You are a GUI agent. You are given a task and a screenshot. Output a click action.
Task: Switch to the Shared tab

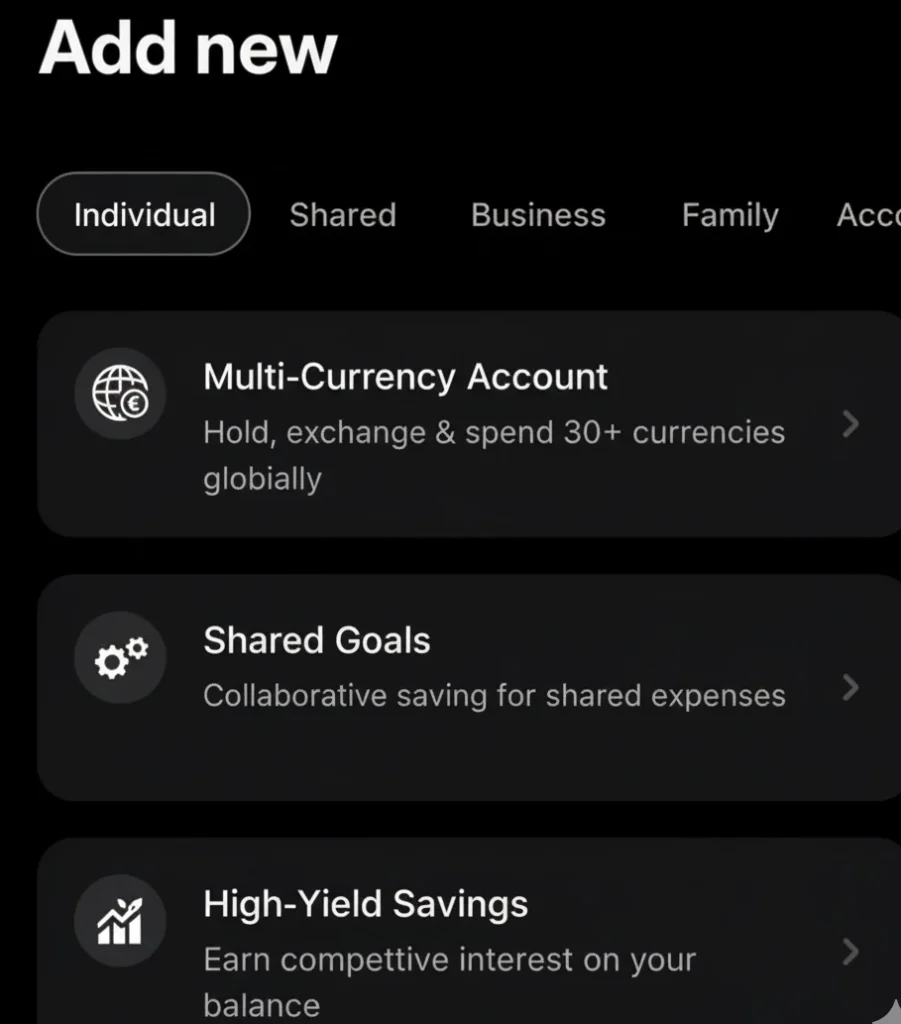[x=343, y=214]
